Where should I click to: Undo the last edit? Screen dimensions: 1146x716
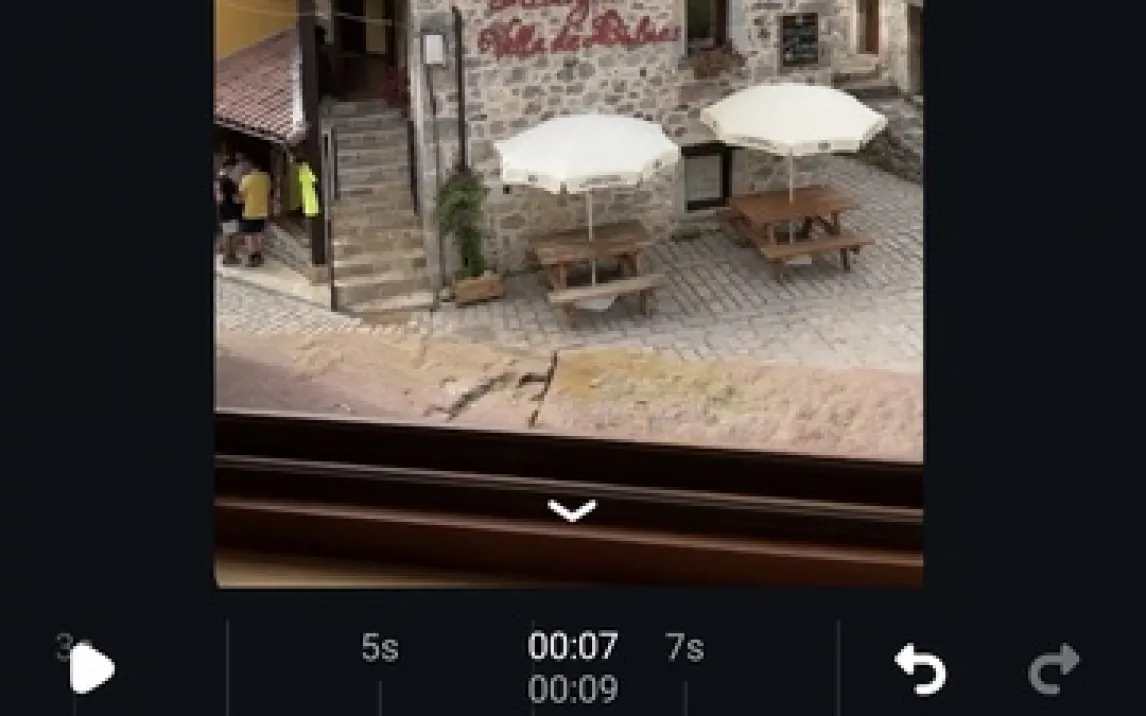(x=920, y=669)
